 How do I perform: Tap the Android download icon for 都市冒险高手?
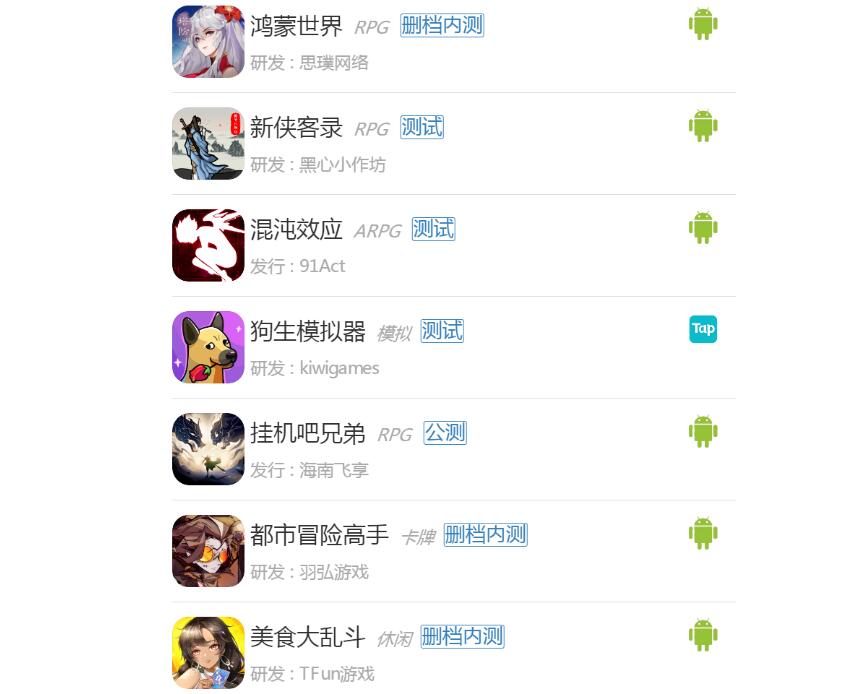(x=703, y=534)
